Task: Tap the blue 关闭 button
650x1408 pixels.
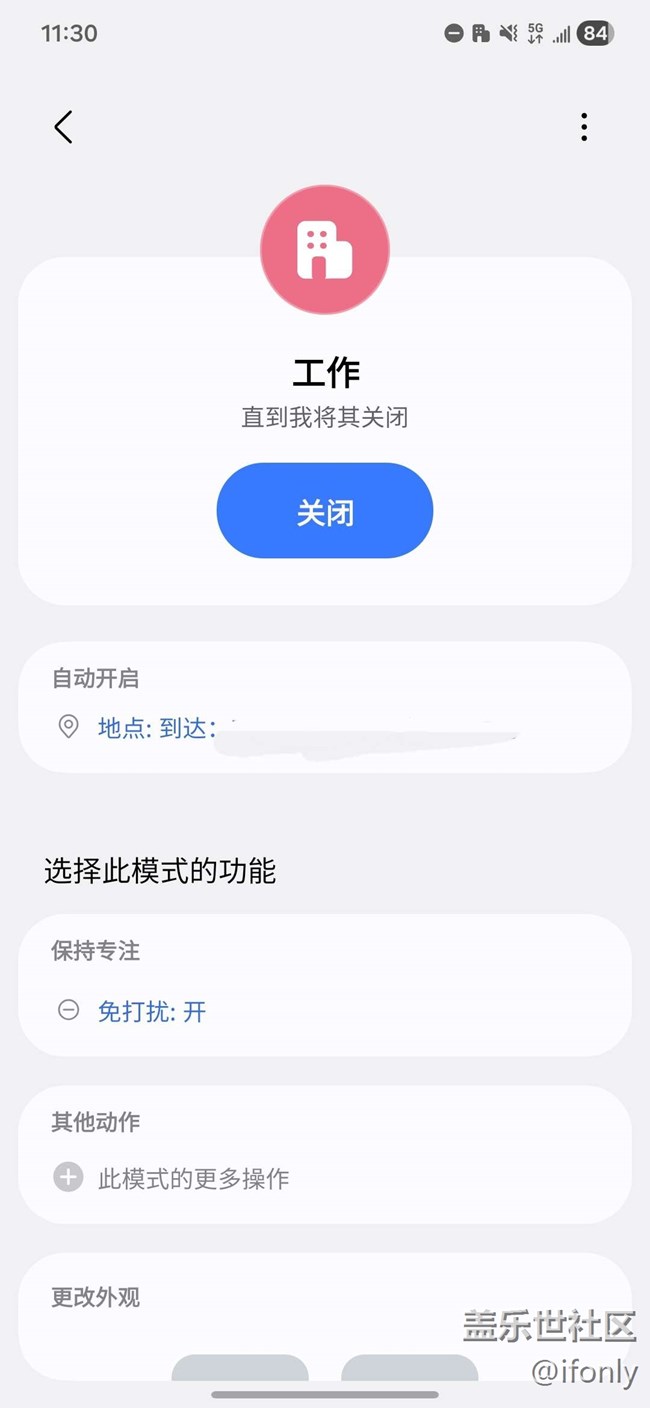Action: tap(325, 511)
